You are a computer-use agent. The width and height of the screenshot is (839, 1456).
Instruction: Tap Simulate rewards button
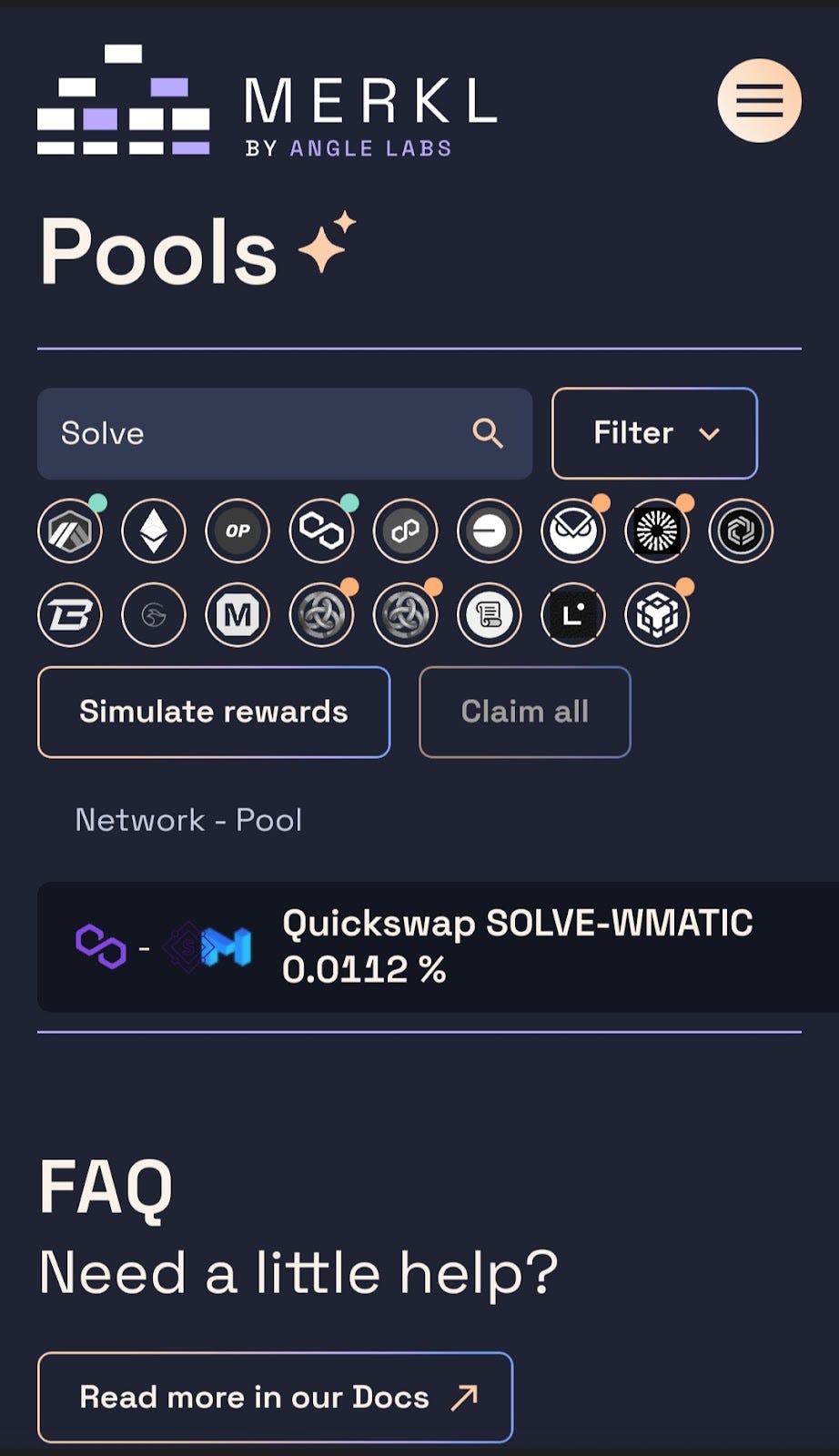click(214, 712)
